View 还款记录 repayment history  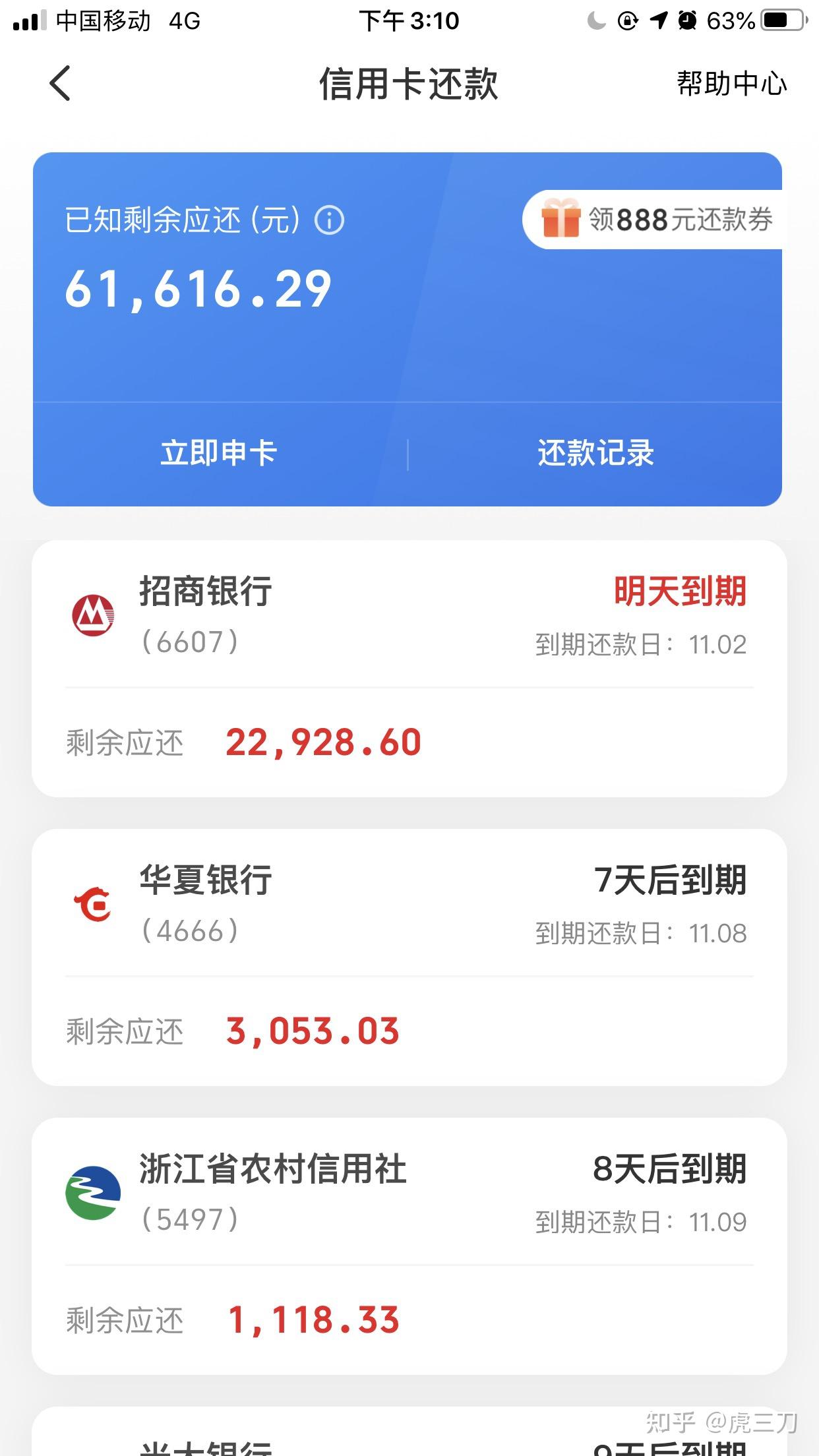[595, 454]
